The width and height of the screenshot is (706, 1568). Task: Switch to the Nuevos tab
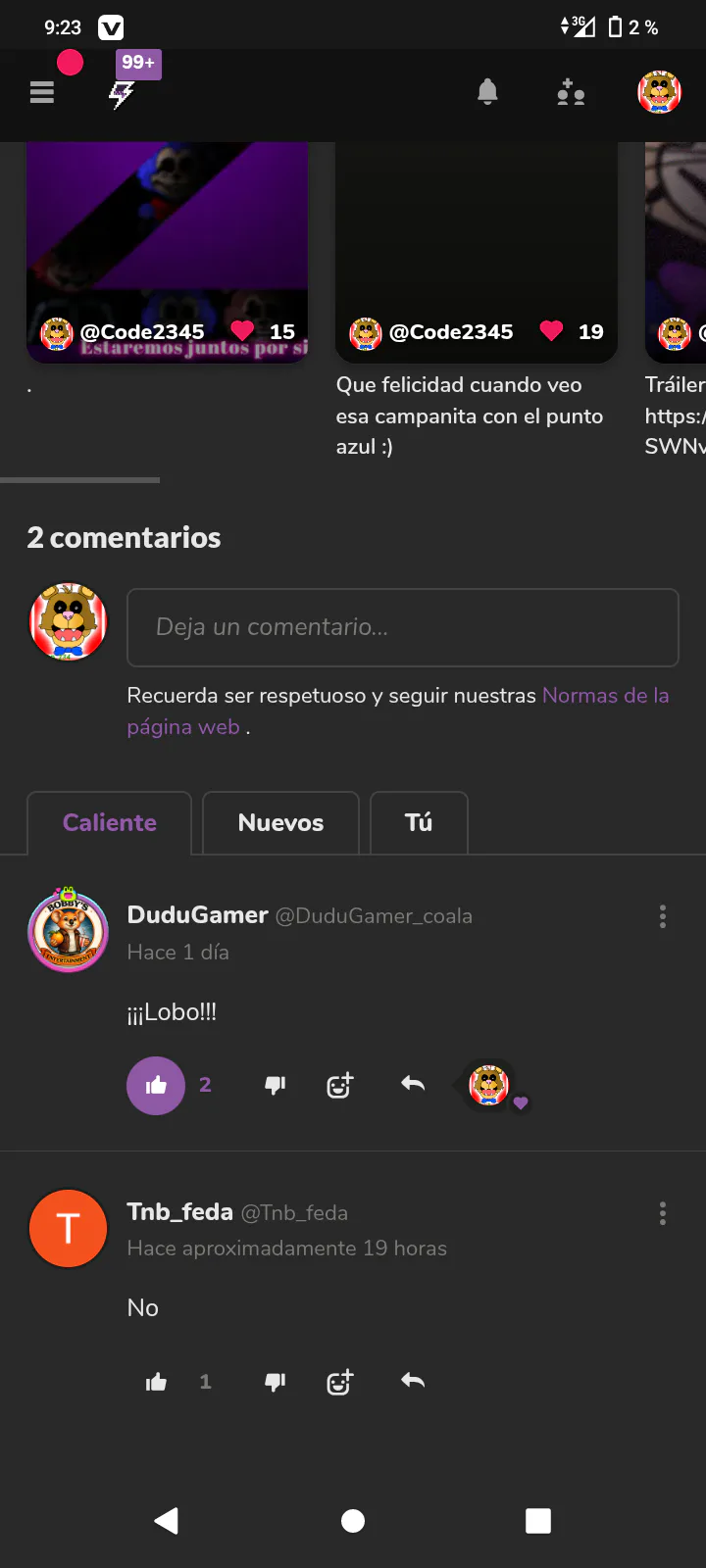pyautogui.click(x=280, y=823)
